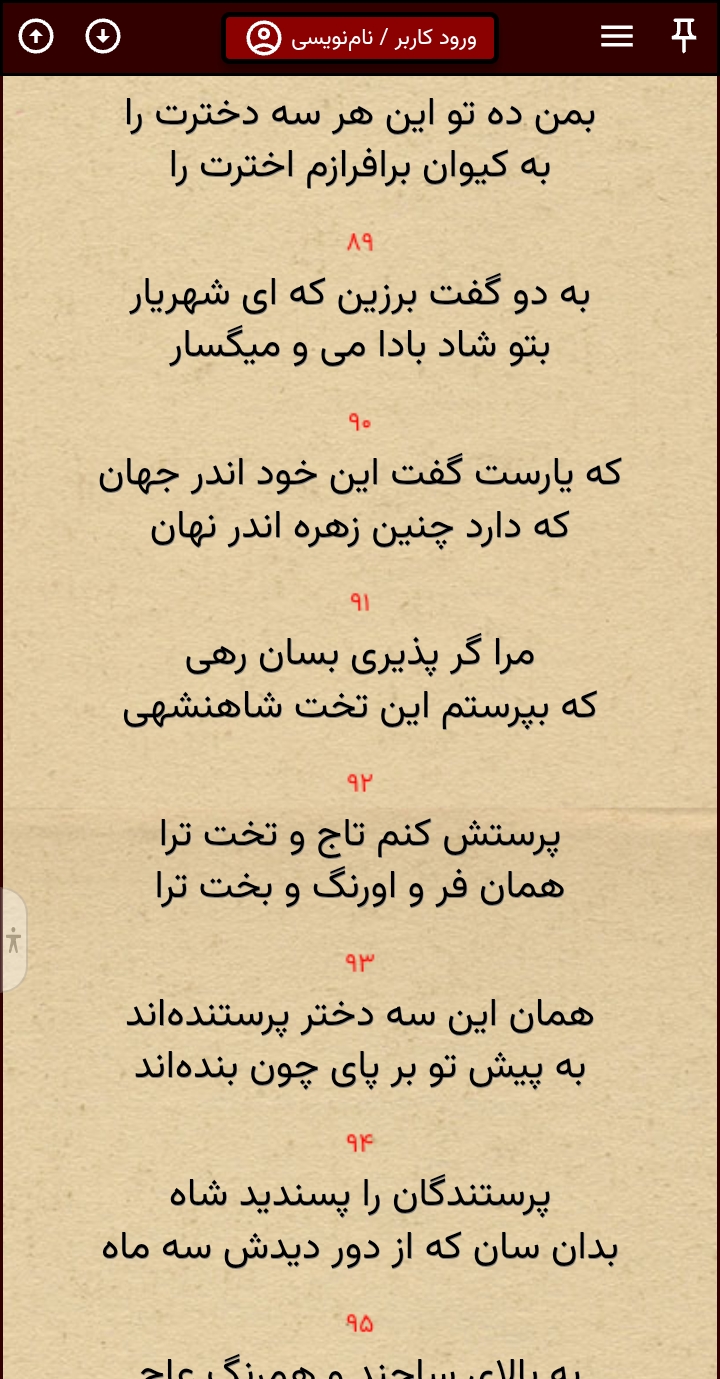720x1379 pixels.
Task: Tap the circled up arrow icon
Action: [x=36, y=37]
